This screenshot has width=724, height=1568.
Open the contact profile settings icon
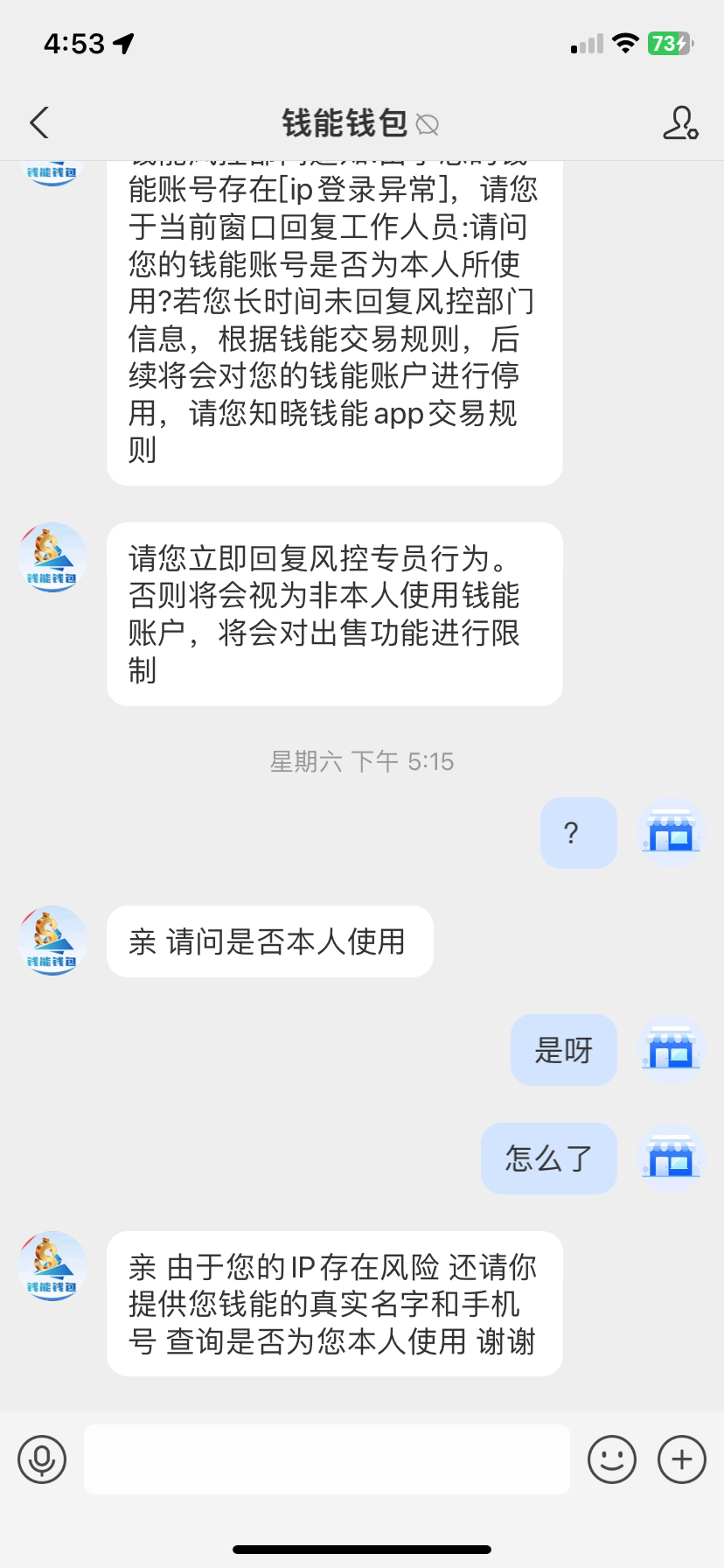coord(679,123)
